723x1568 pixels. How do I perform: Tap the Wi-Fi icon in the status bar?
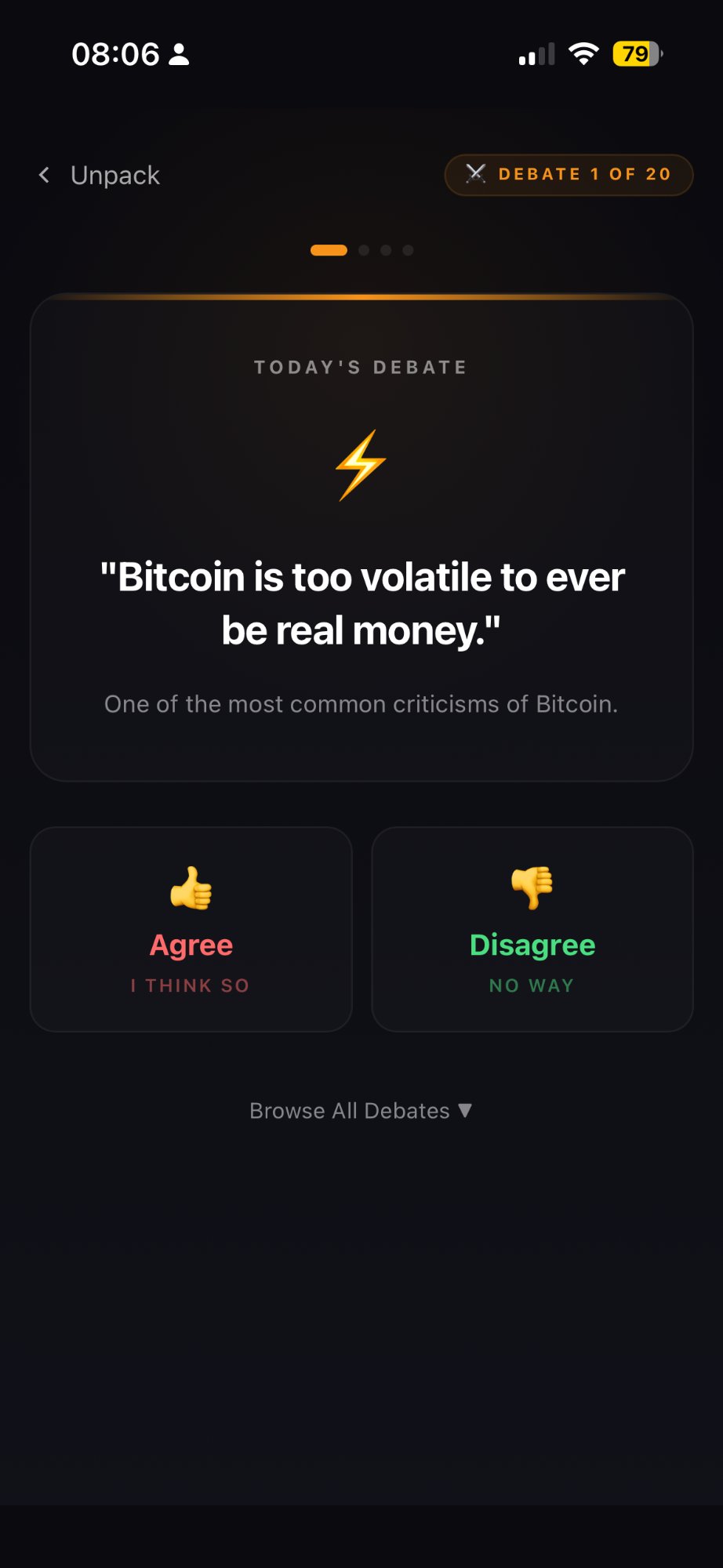(583, 52)
